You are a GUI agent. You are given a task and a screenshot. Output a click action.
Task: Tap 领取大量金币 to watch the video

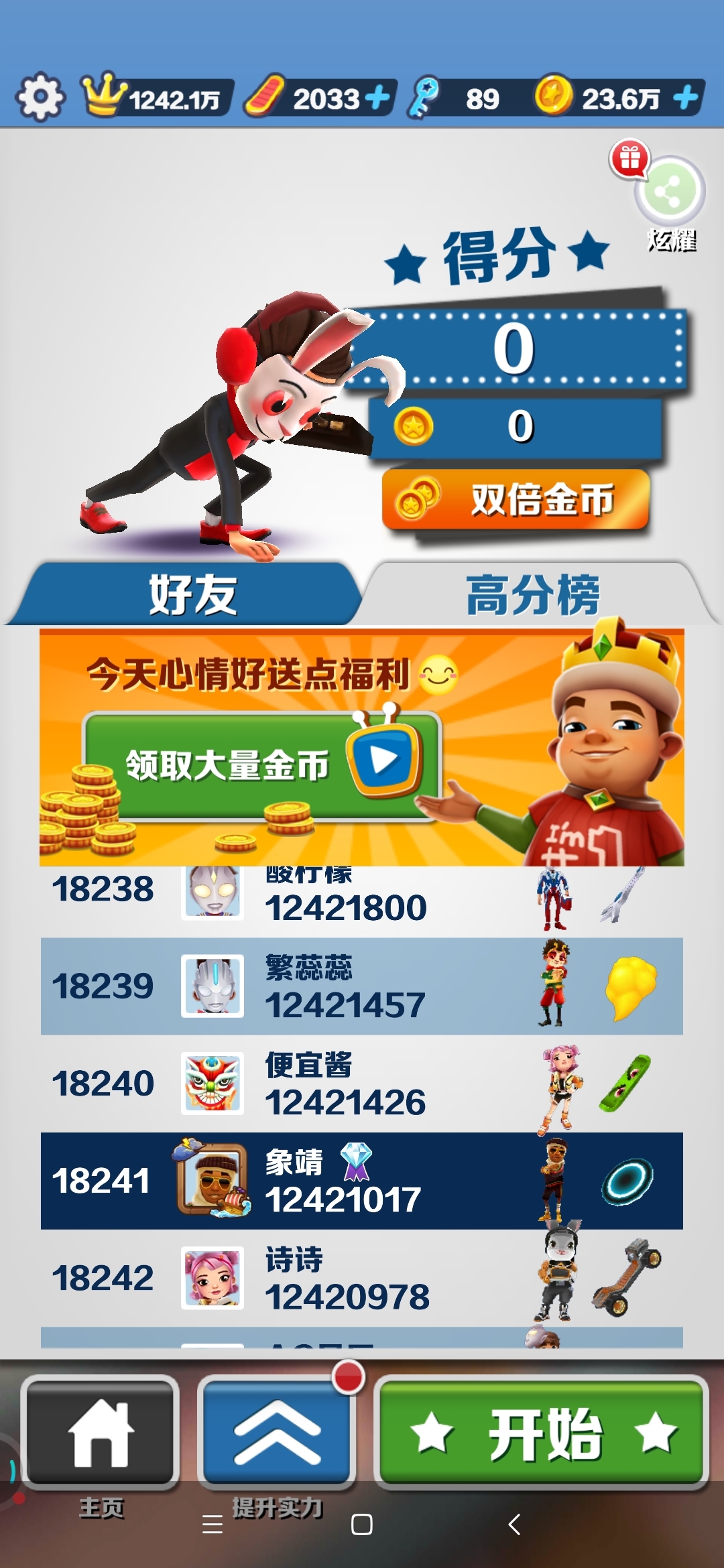pos(261,764)
